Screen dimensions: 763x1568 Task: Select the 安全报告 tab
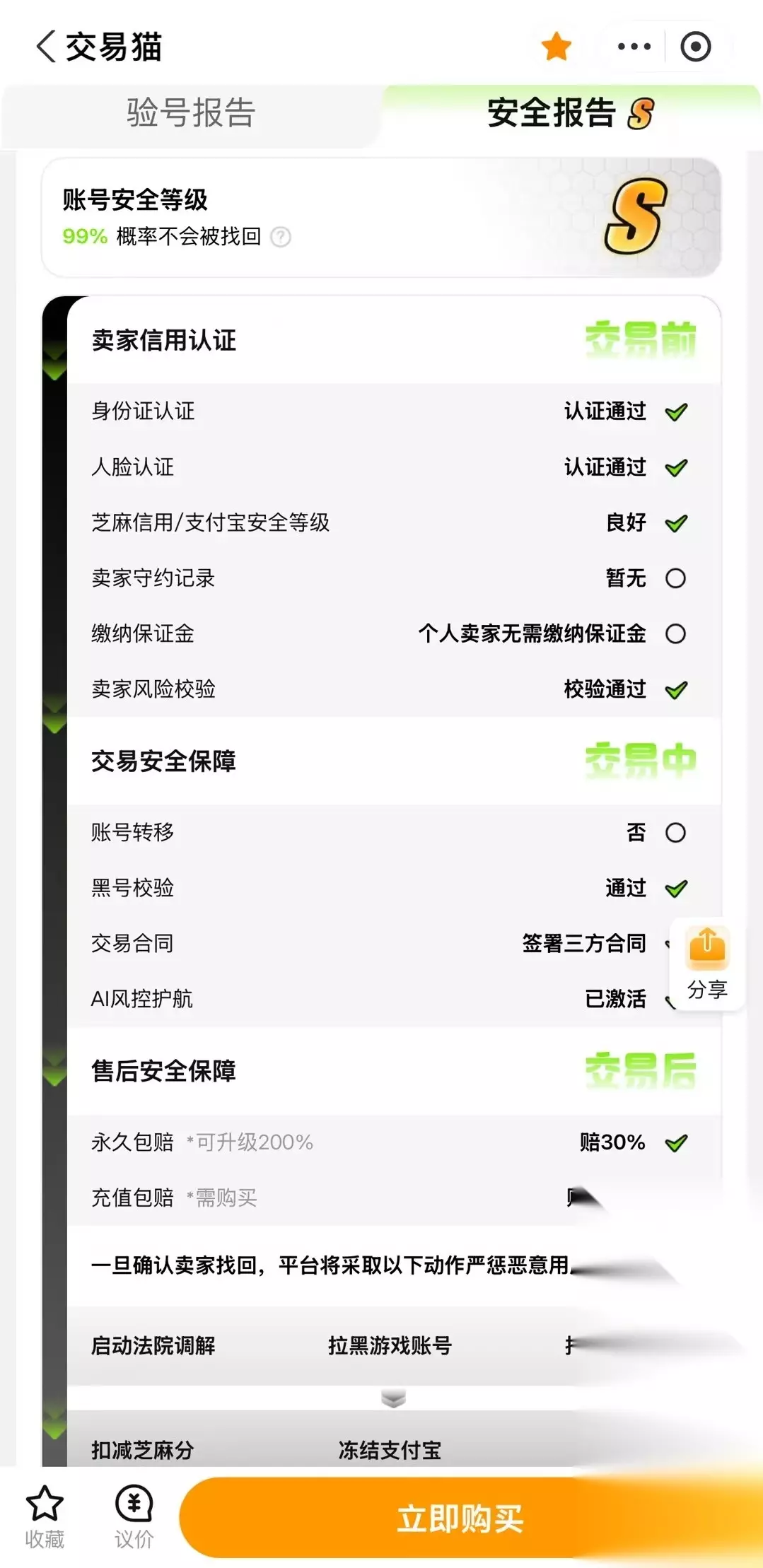(x=570, y=113)
